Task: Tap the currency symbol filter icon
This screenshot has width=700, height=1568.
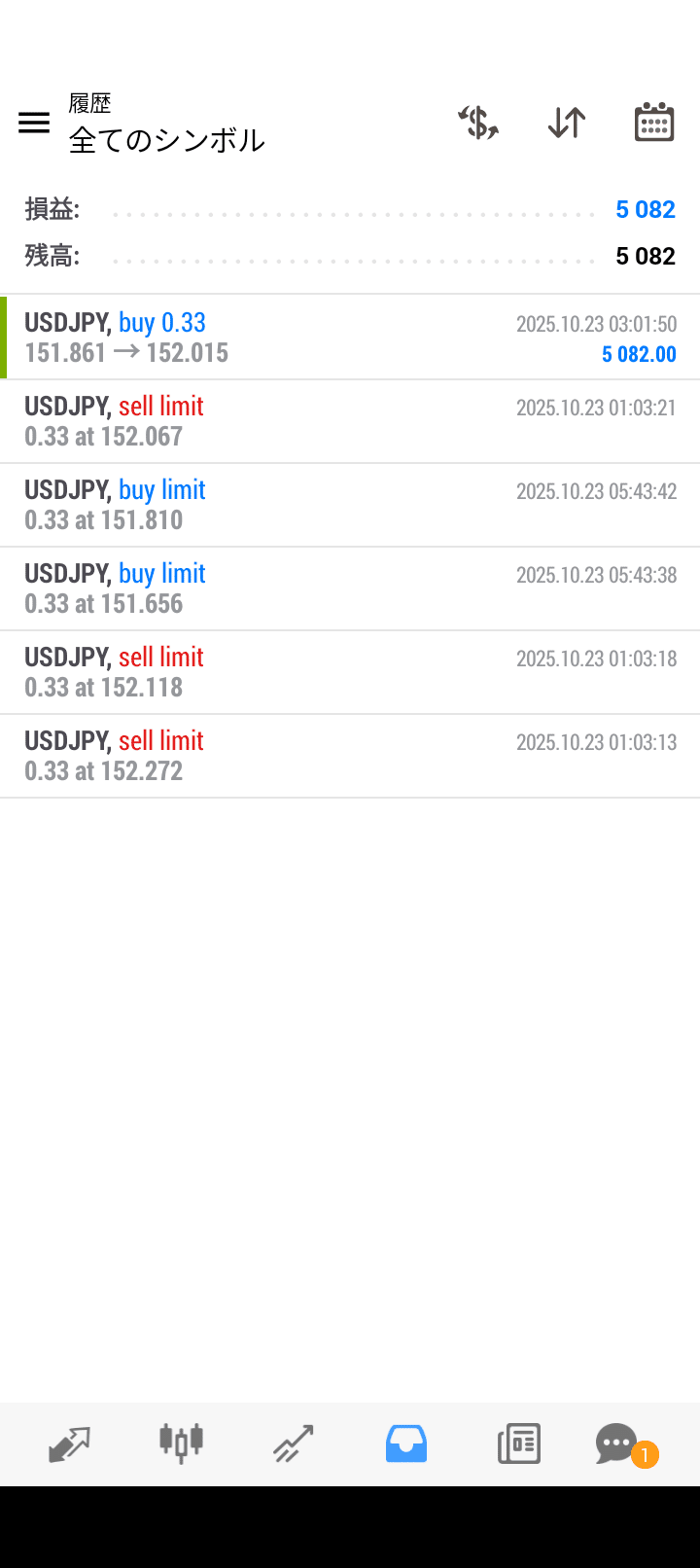Action: coord(478,123)
